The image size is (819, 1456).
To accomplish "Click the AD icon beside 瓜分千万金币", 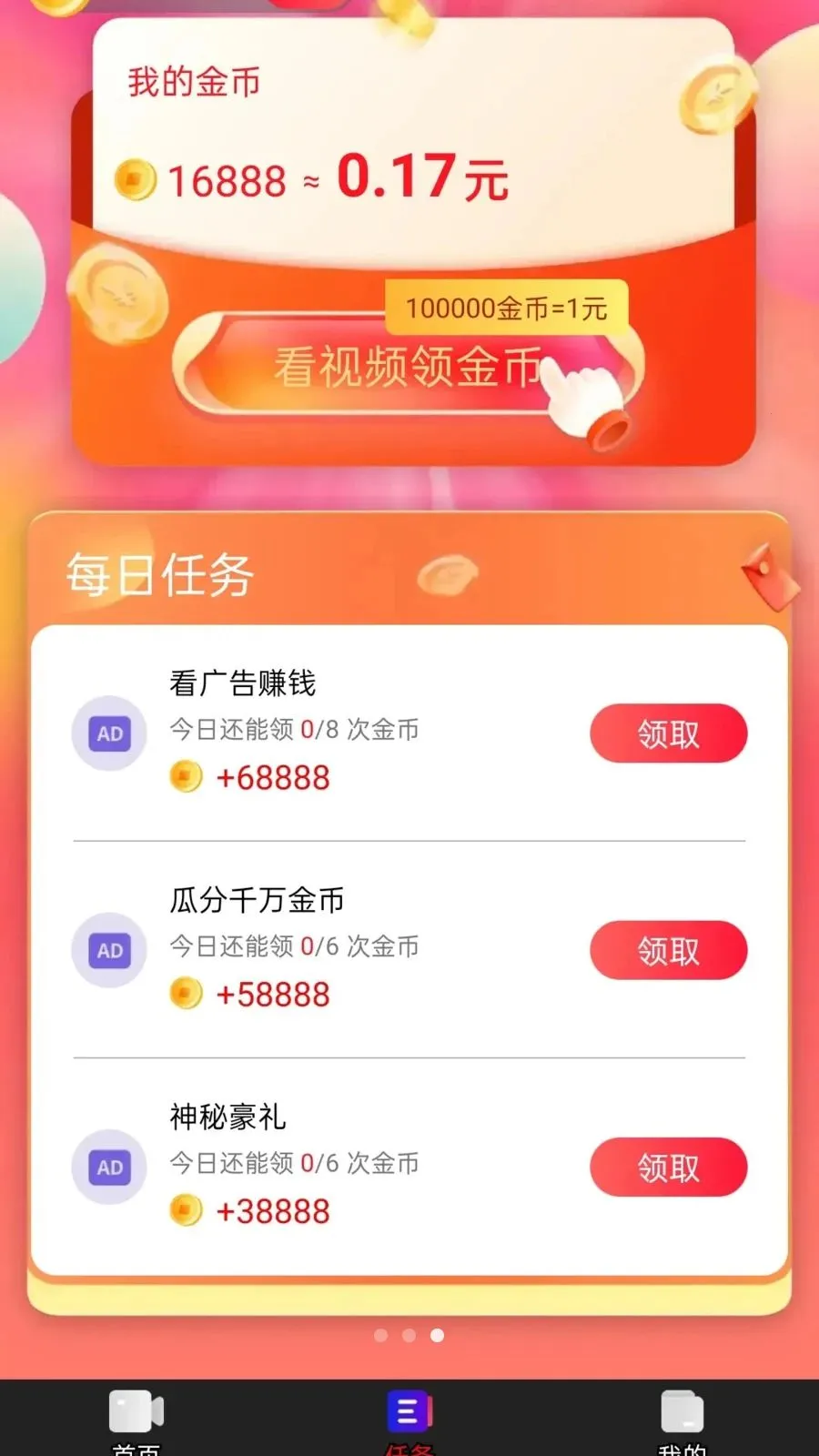I will 109,949.
